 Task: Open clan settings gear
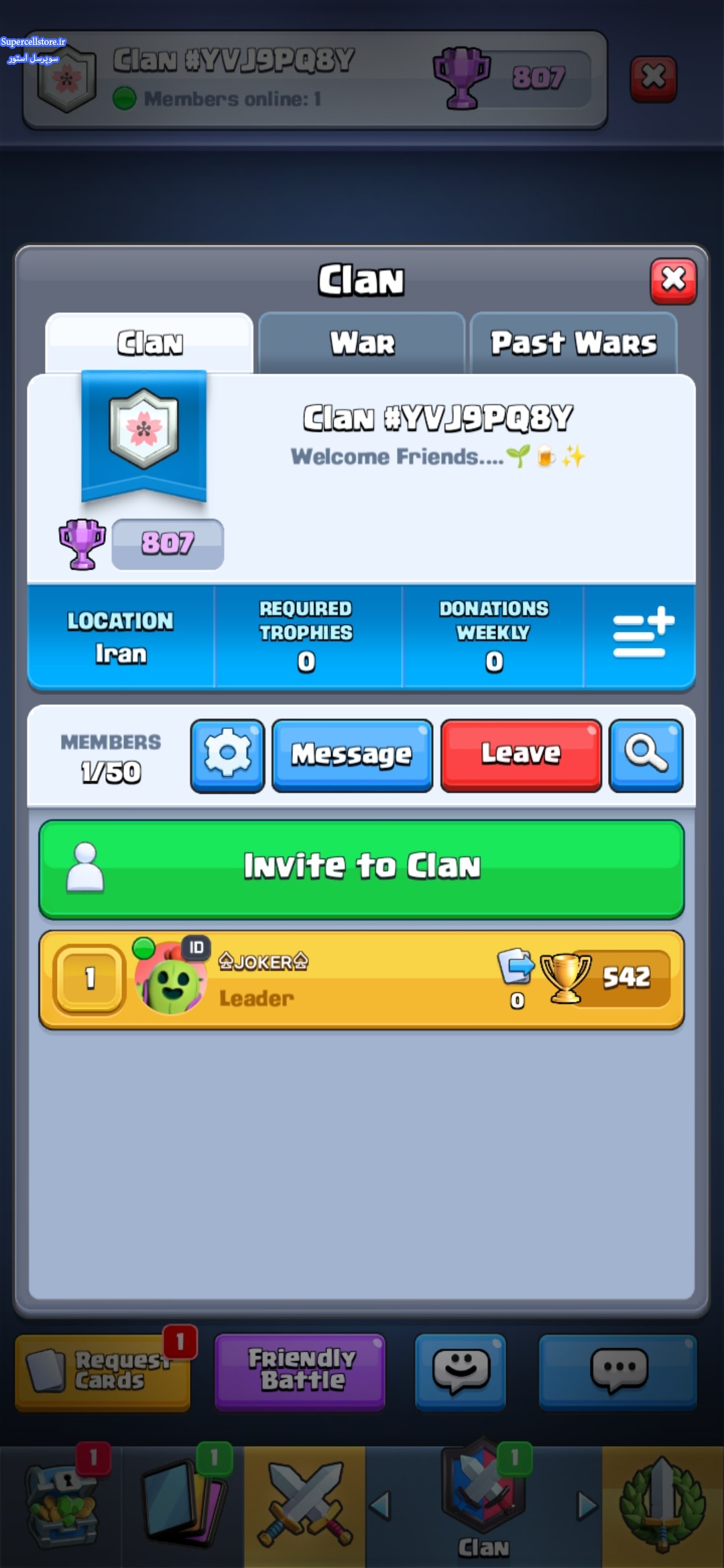coord(228,756)
